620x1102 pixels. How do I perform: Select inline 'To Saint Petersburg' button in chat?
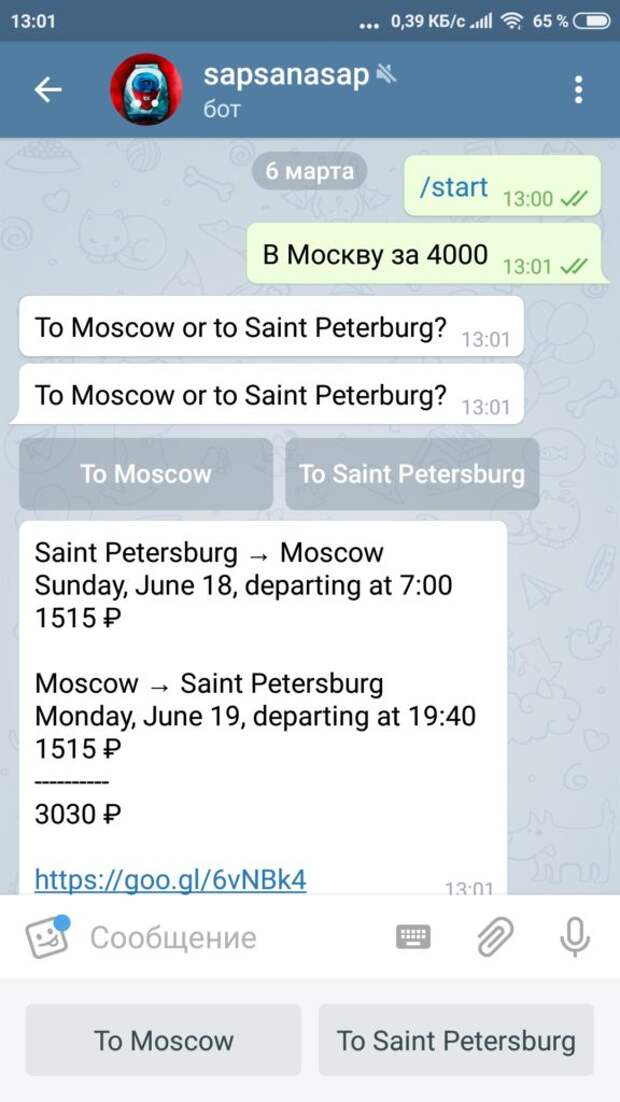[412, 474]
